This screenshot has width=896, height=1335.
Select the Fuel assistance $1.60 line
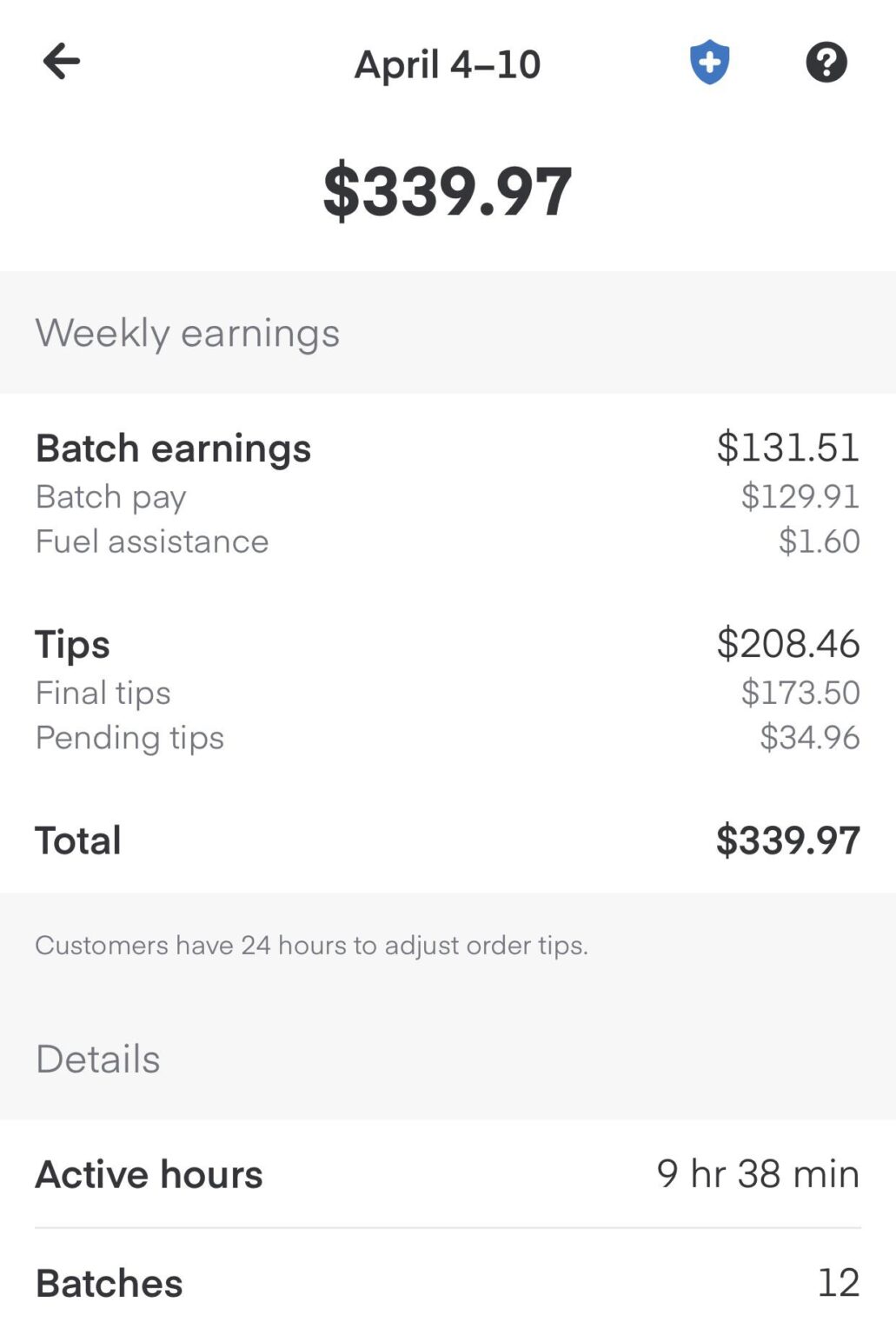coord(448,541)
